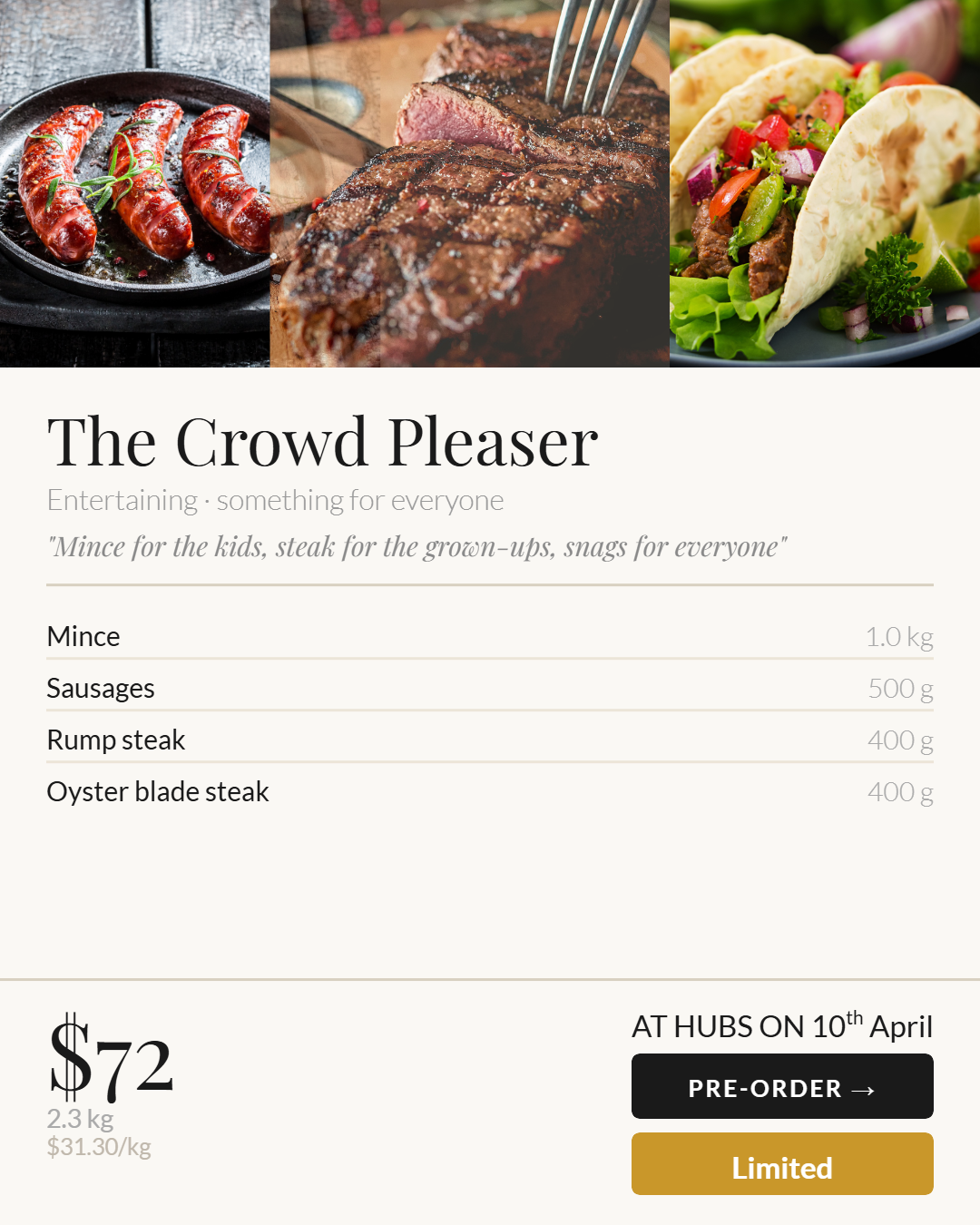The image size is (980, 1225).
Task: Select the Entertaining subtitle text
Action: (275, 500)
